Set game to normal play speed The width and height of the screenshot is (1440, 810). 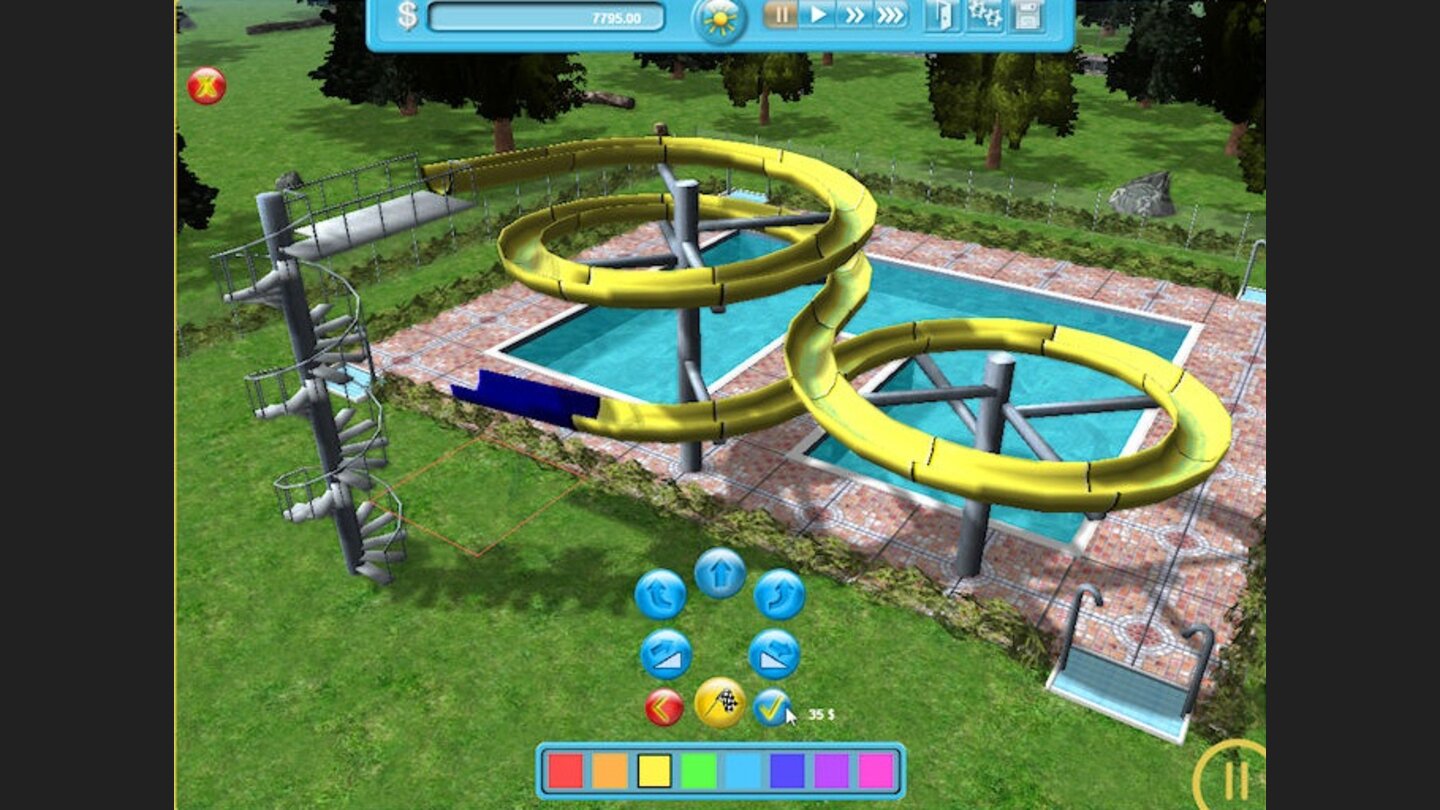pos(818,15)
